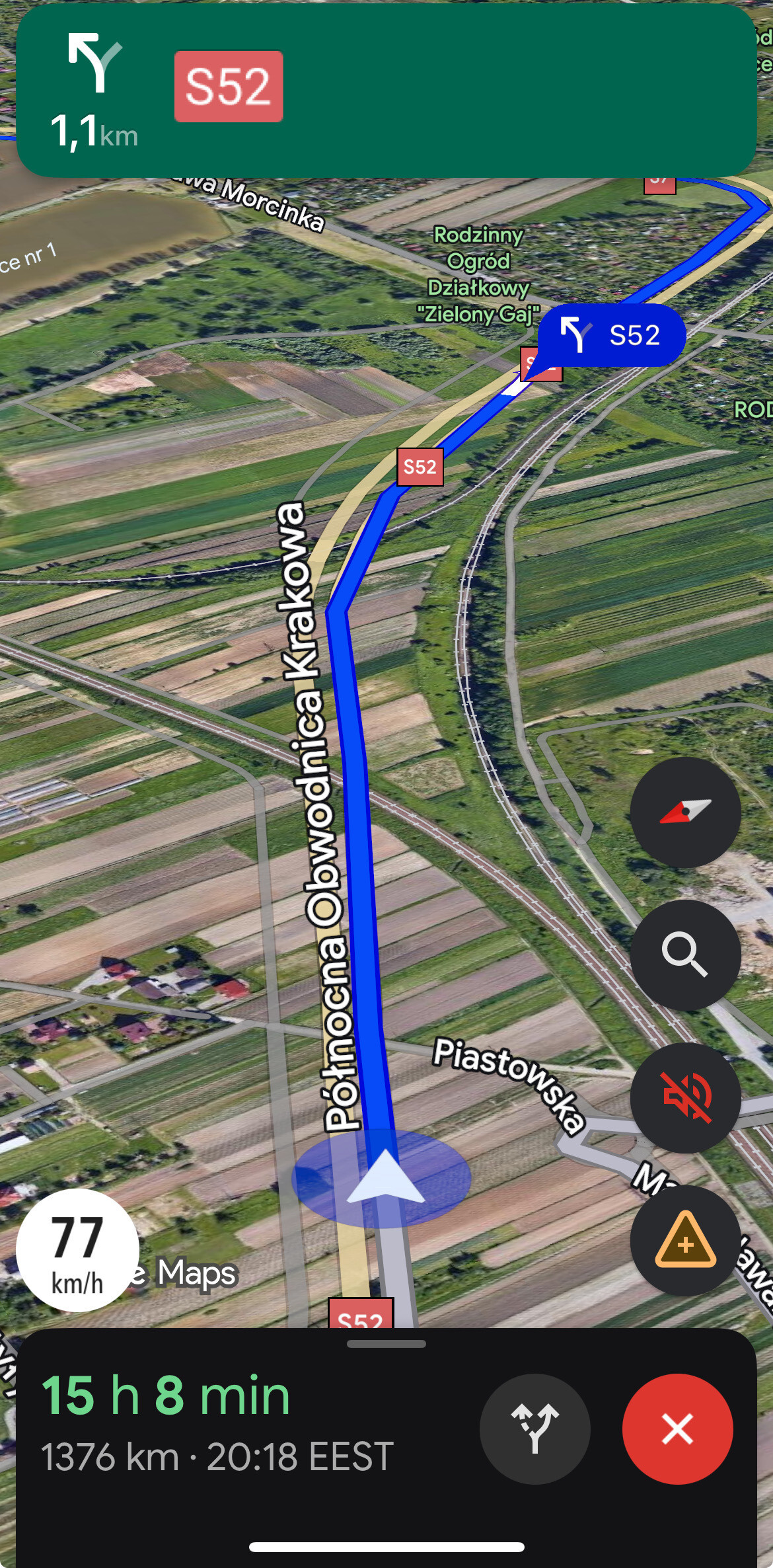The image size is (773, 1568).
Task: Open the S52 turn instruction banner
Action: pyautogui.click(x=386, y=91)
